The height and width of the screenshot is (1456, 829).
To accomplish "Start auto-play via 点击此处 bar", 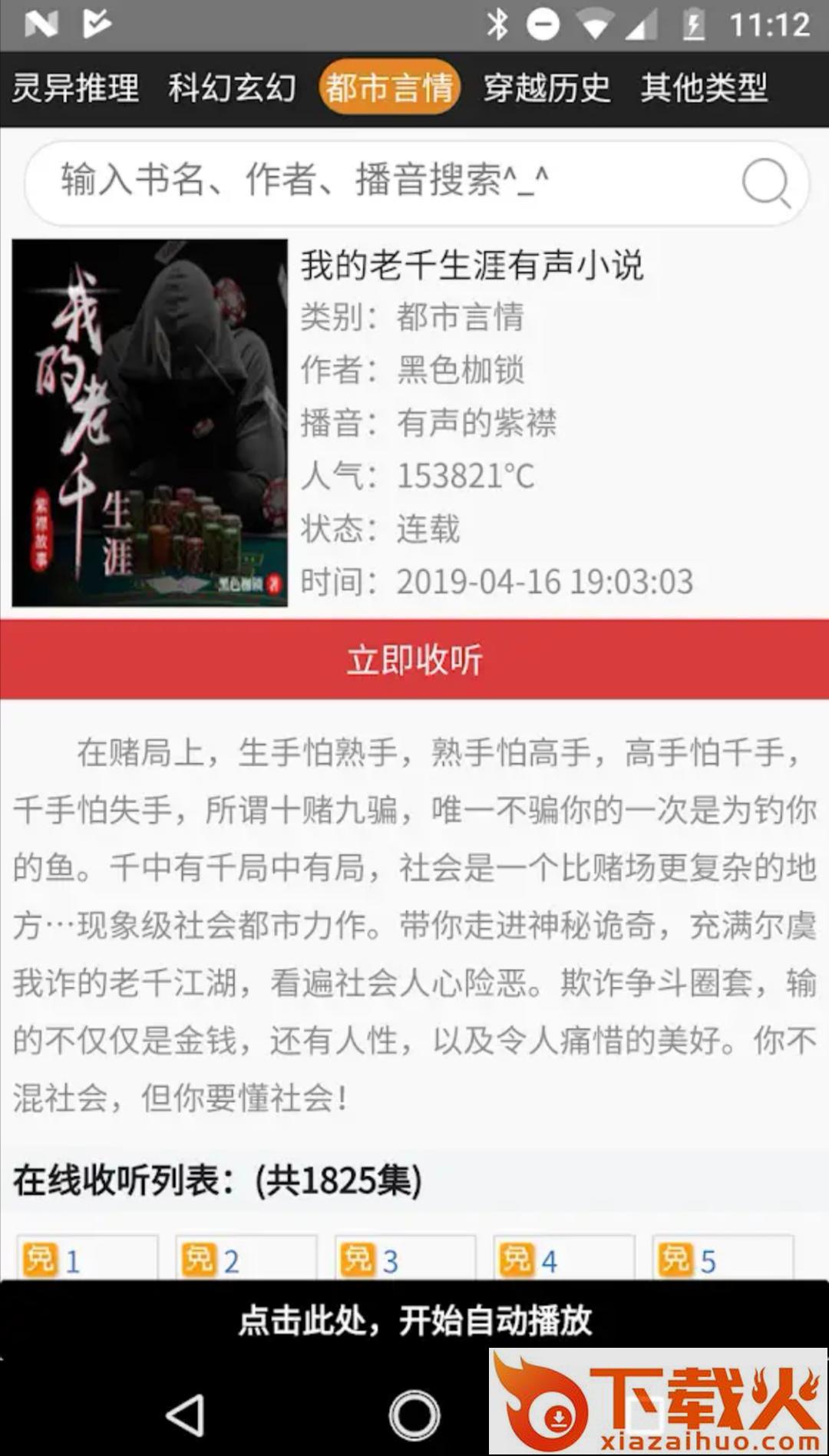I will 414,1320.
